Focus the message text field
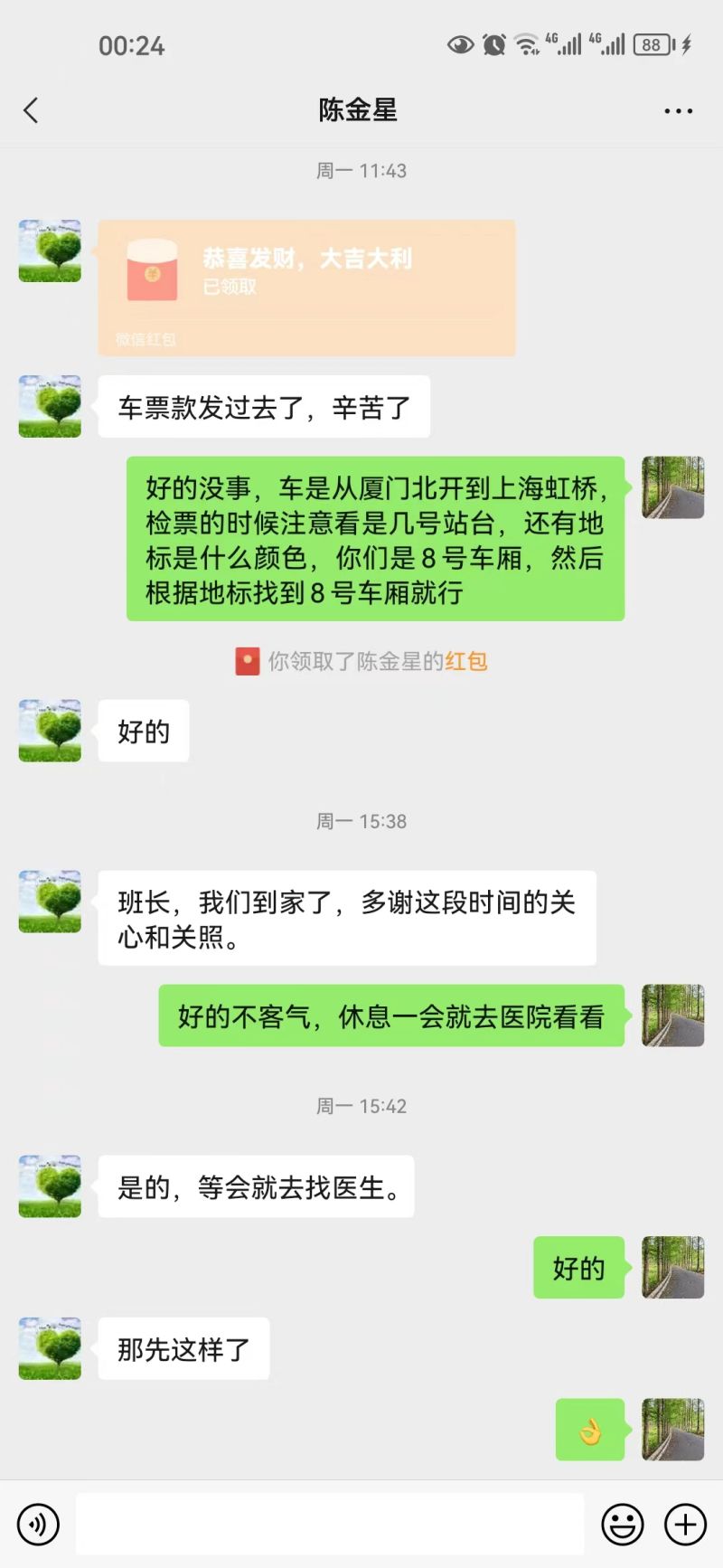Image resolution: width=723 pixels, height=1568 pixels. pyautogui.click(x=329, y=1524)
